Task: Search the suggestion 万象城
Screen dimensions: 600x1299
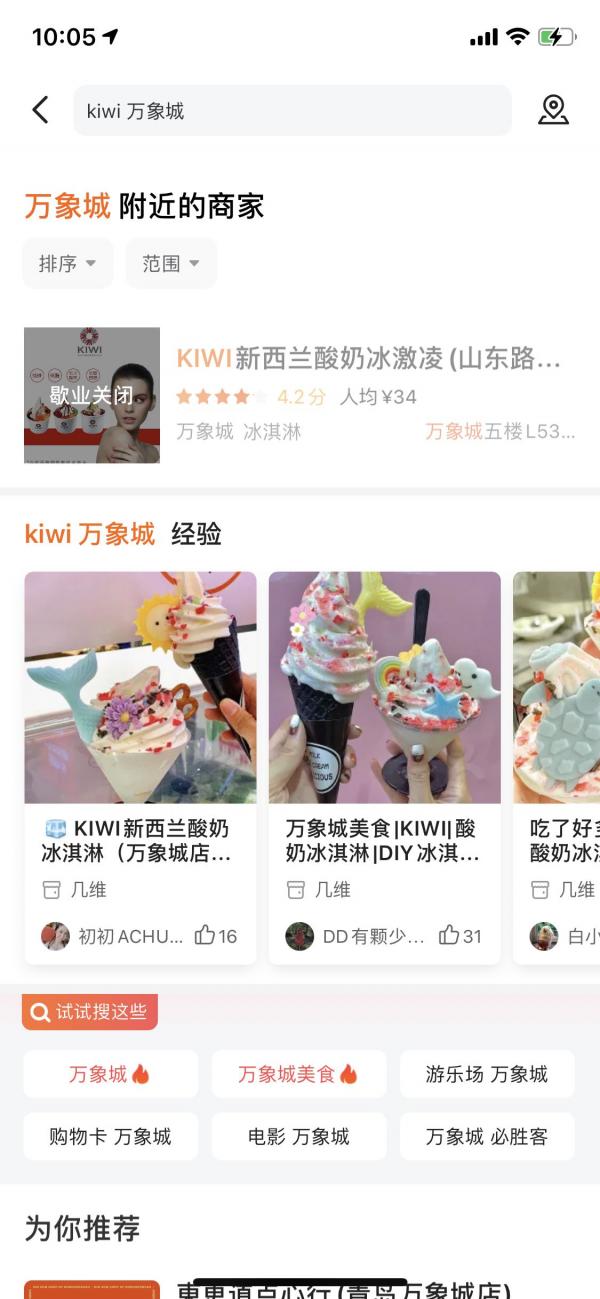Action: click(110, 1074)
